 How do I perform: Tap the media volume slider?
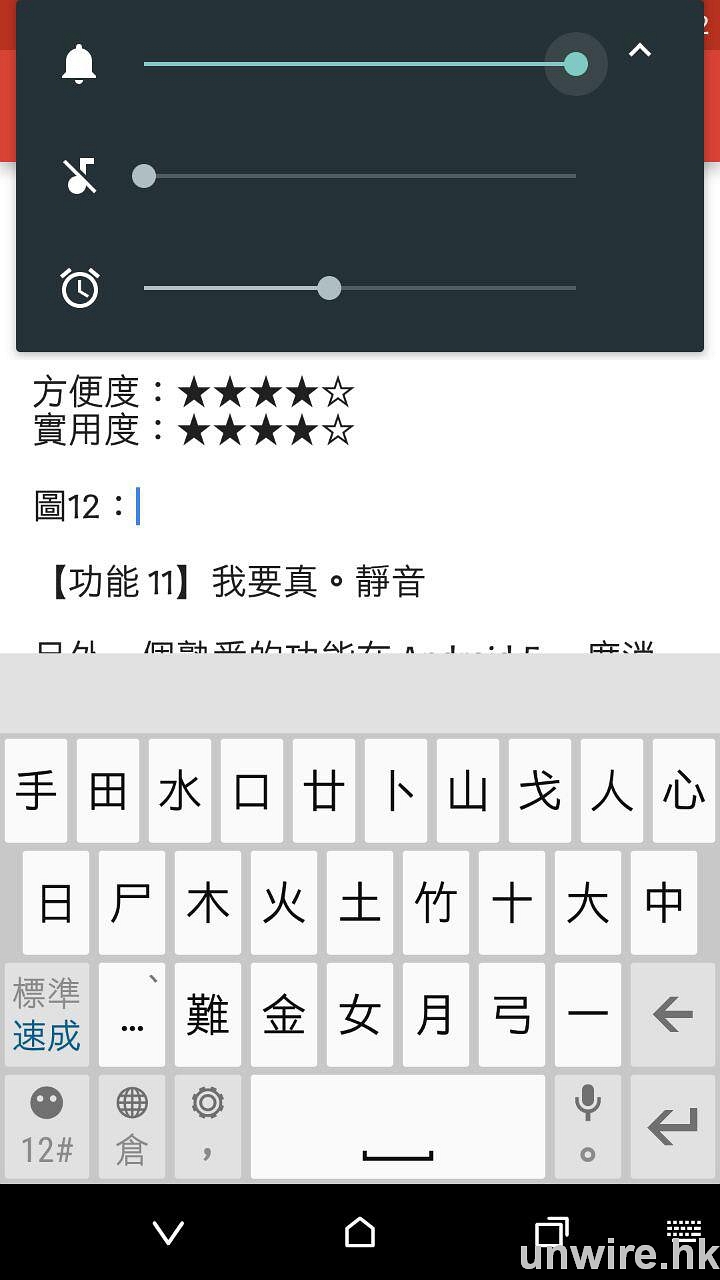[360, 176]
